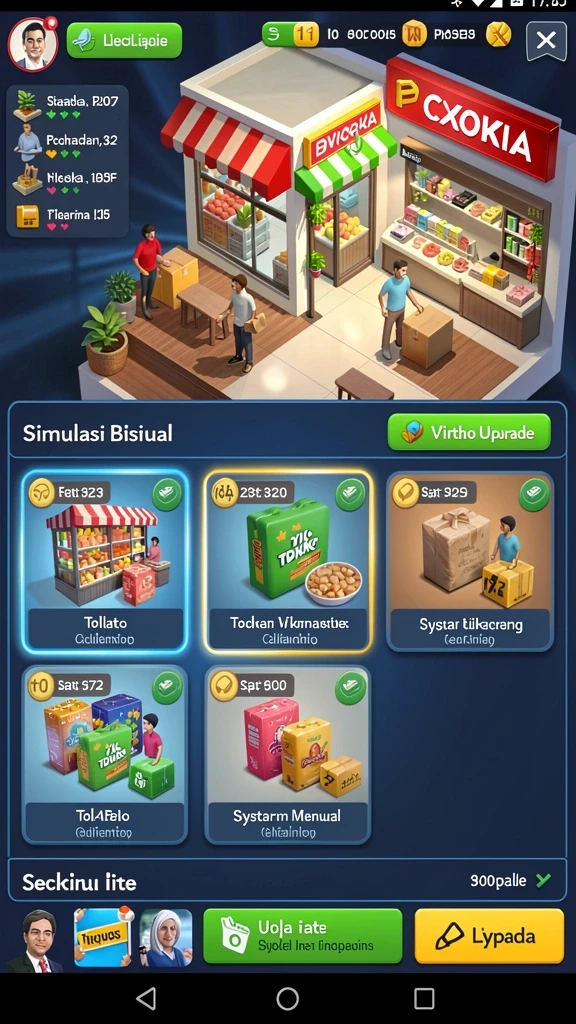Open the Staada row in the list
This screenshot has height=1024, width=576.
tap(67, 104)
